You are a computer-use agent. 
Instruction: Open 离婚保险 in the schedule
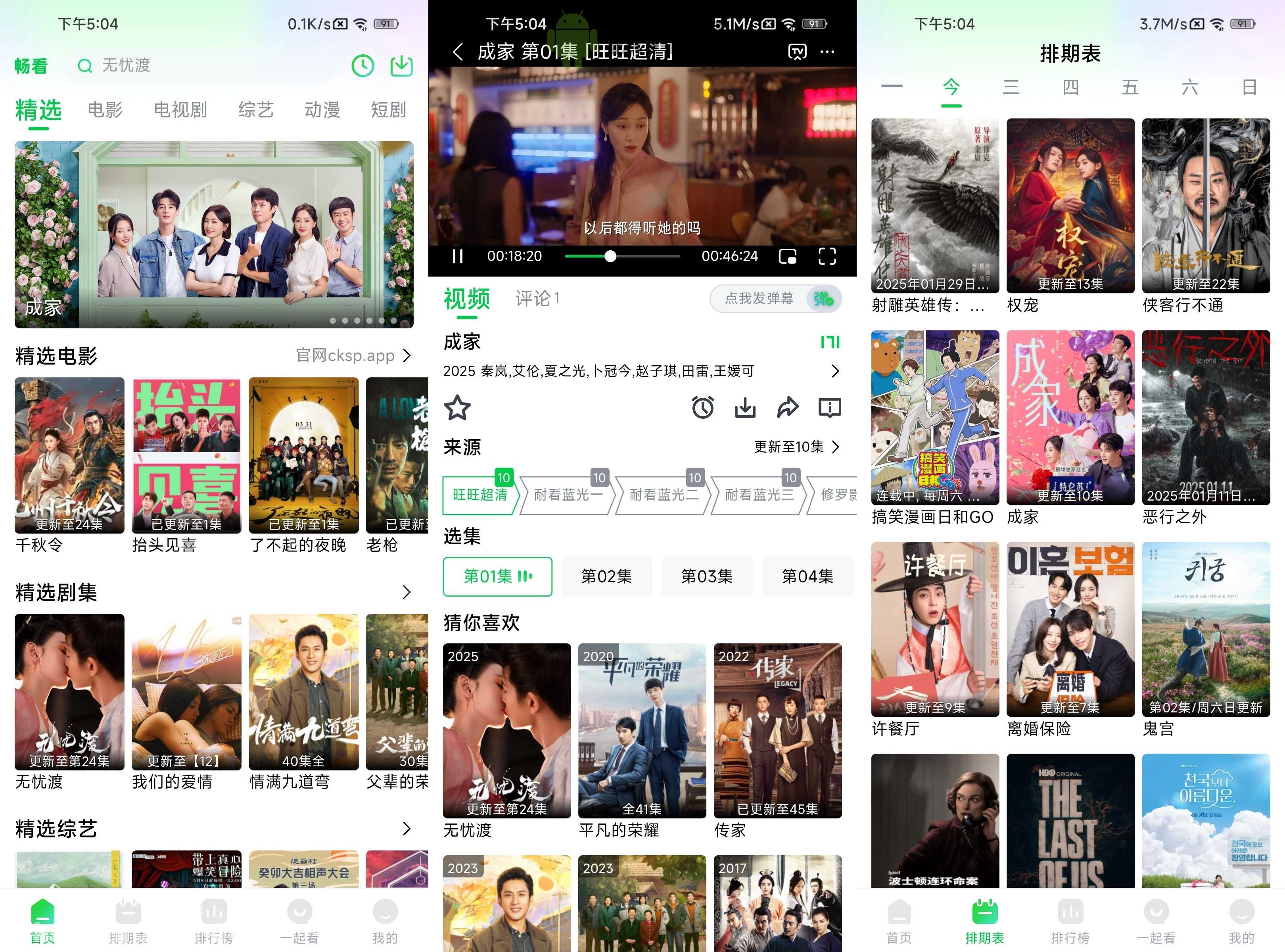point(1070,629)
